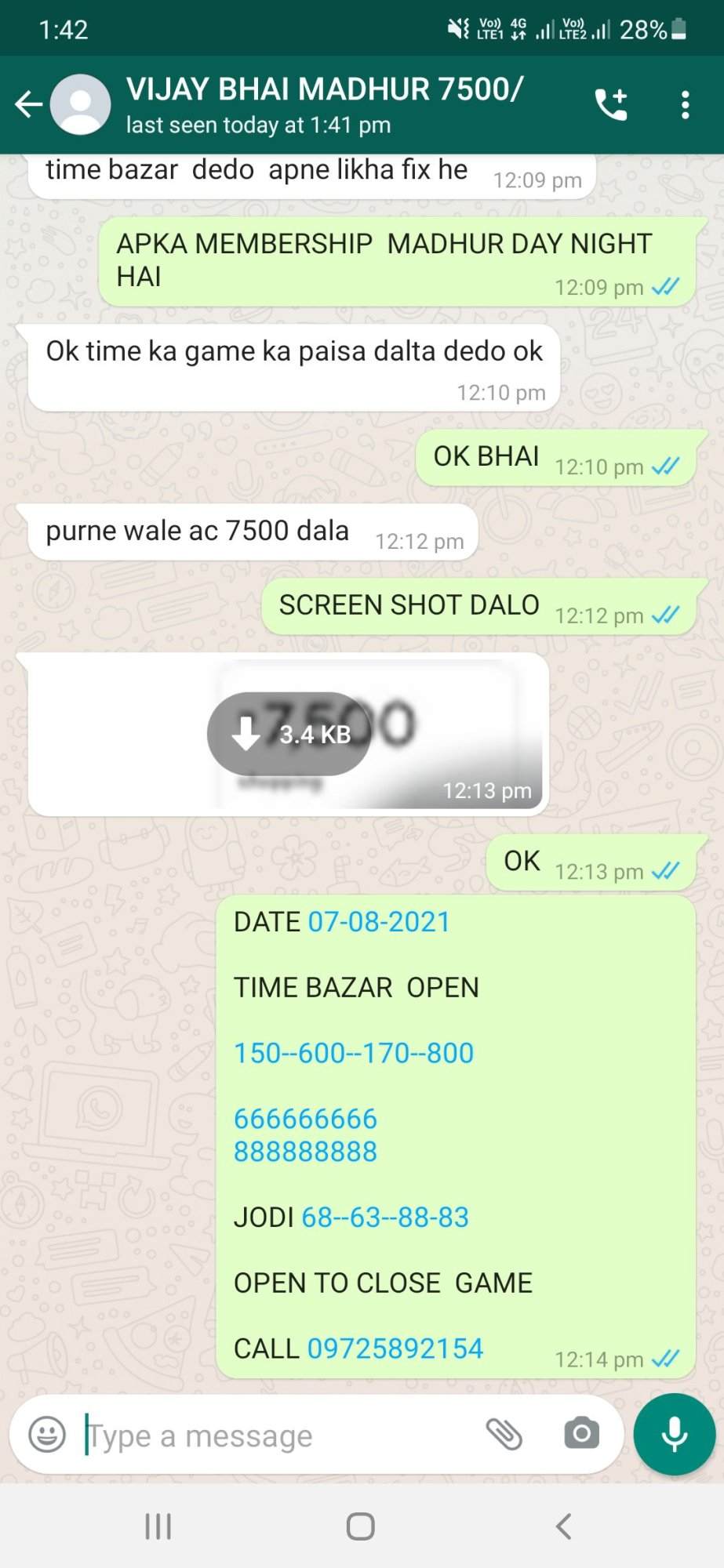The image size is (724, 1568).
Task: Start a call with this contact
Action: click(x=610, y=104)
